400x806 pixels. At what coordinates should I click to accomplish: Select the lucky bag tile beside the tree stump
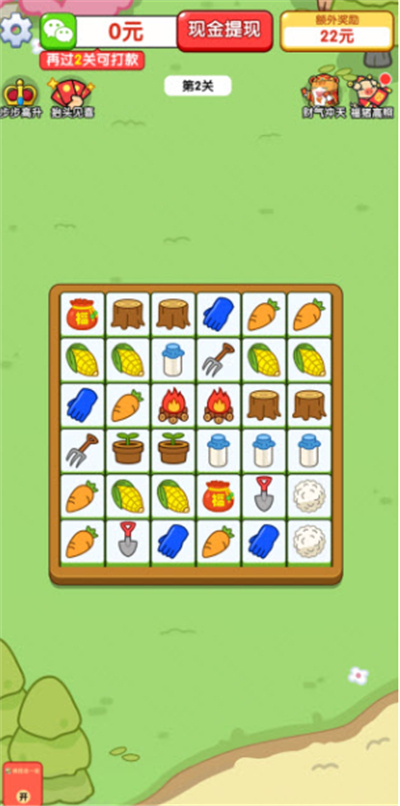click(x=82, y=315)
